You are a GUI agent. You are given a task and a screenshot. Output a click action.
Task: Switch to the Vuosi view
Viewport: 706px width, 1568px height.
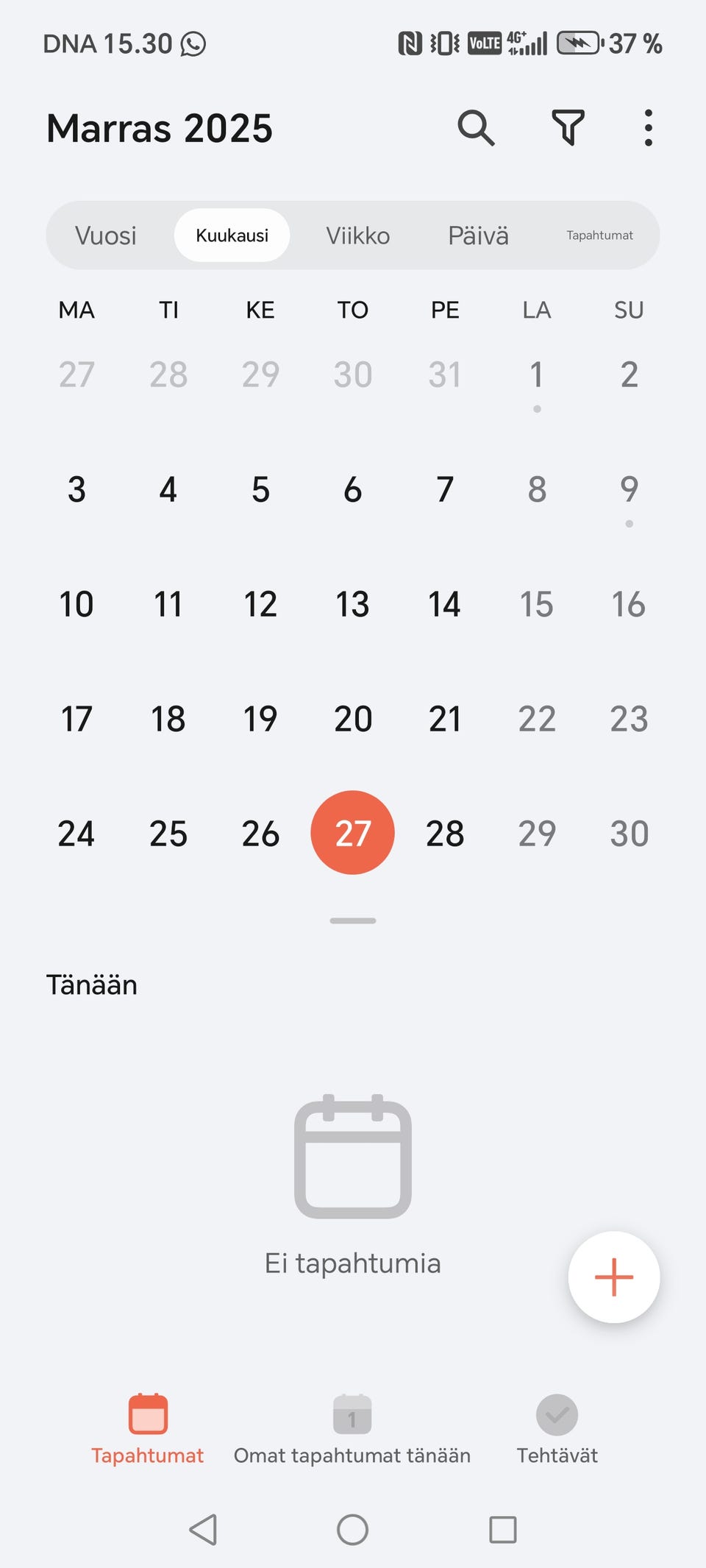click(x=106, y=235)
